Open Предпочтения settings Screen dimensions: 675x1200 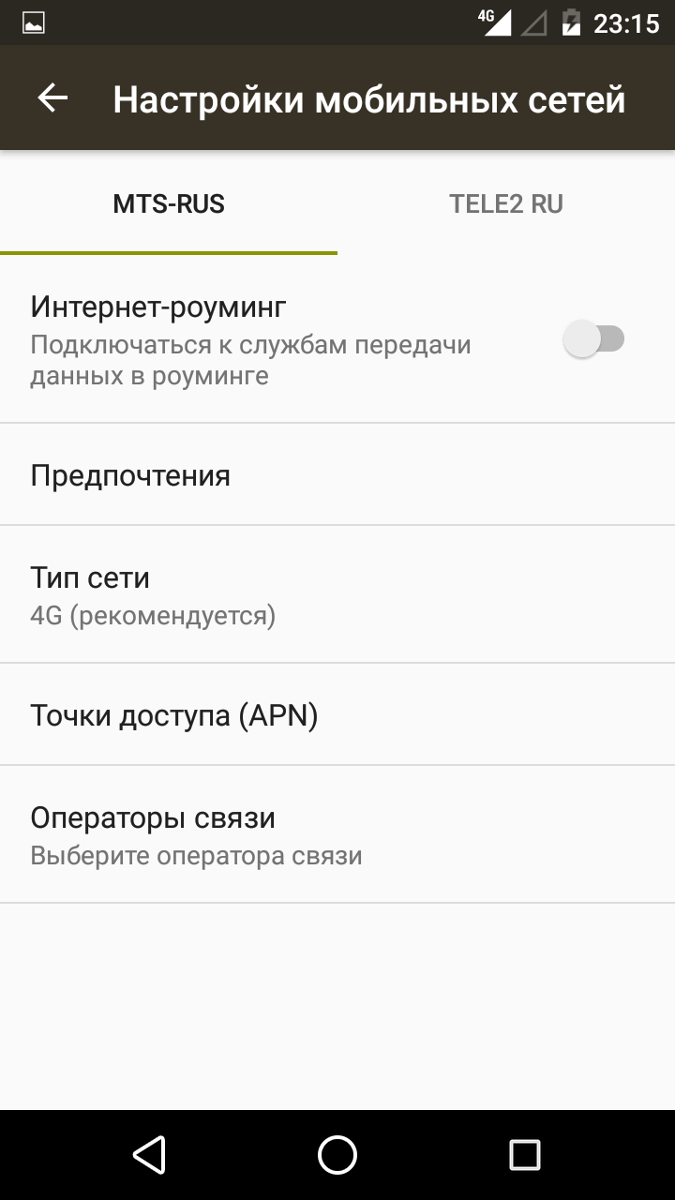tap(337, 475)
